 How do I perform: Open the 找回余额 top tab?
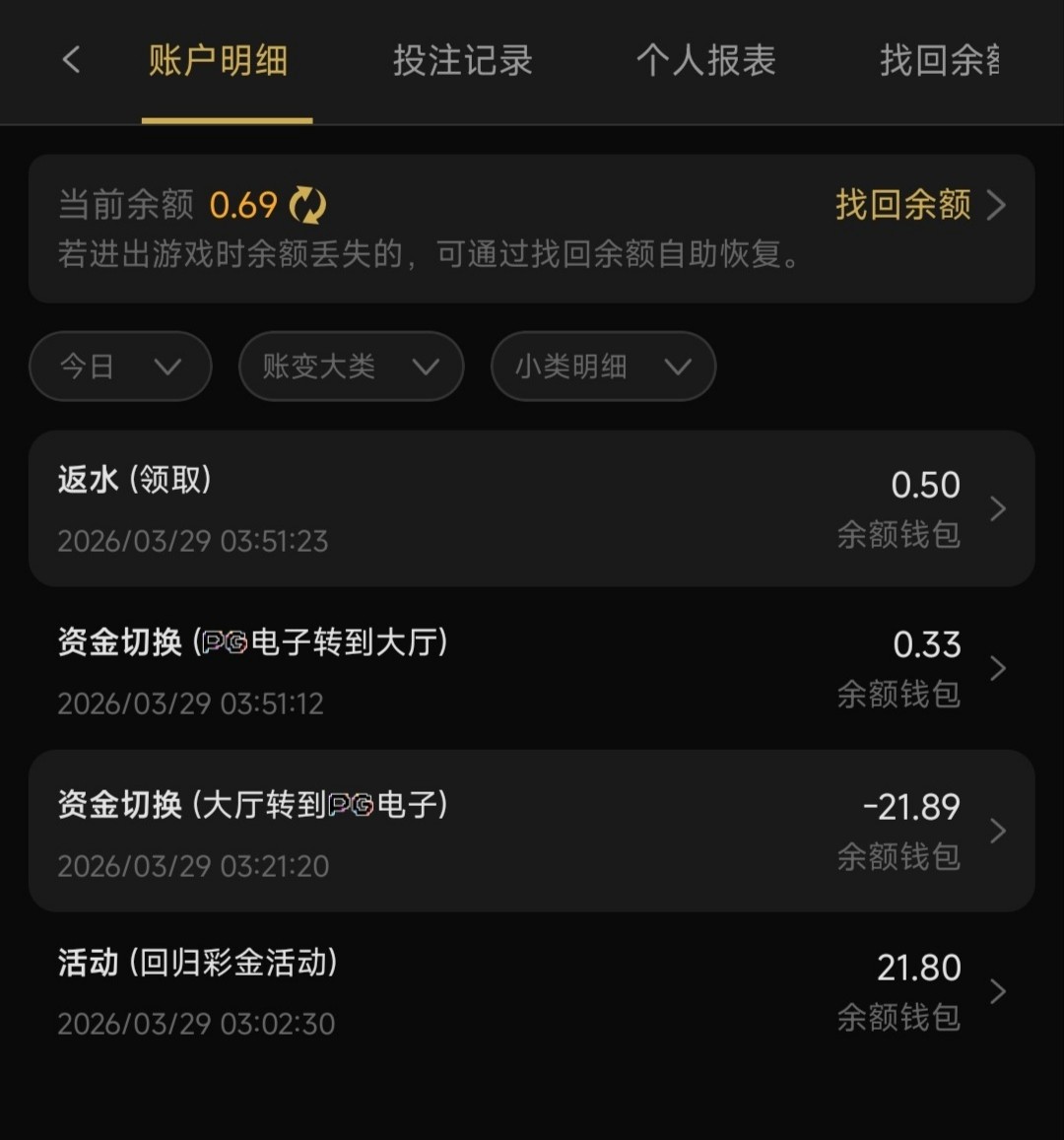939,61
